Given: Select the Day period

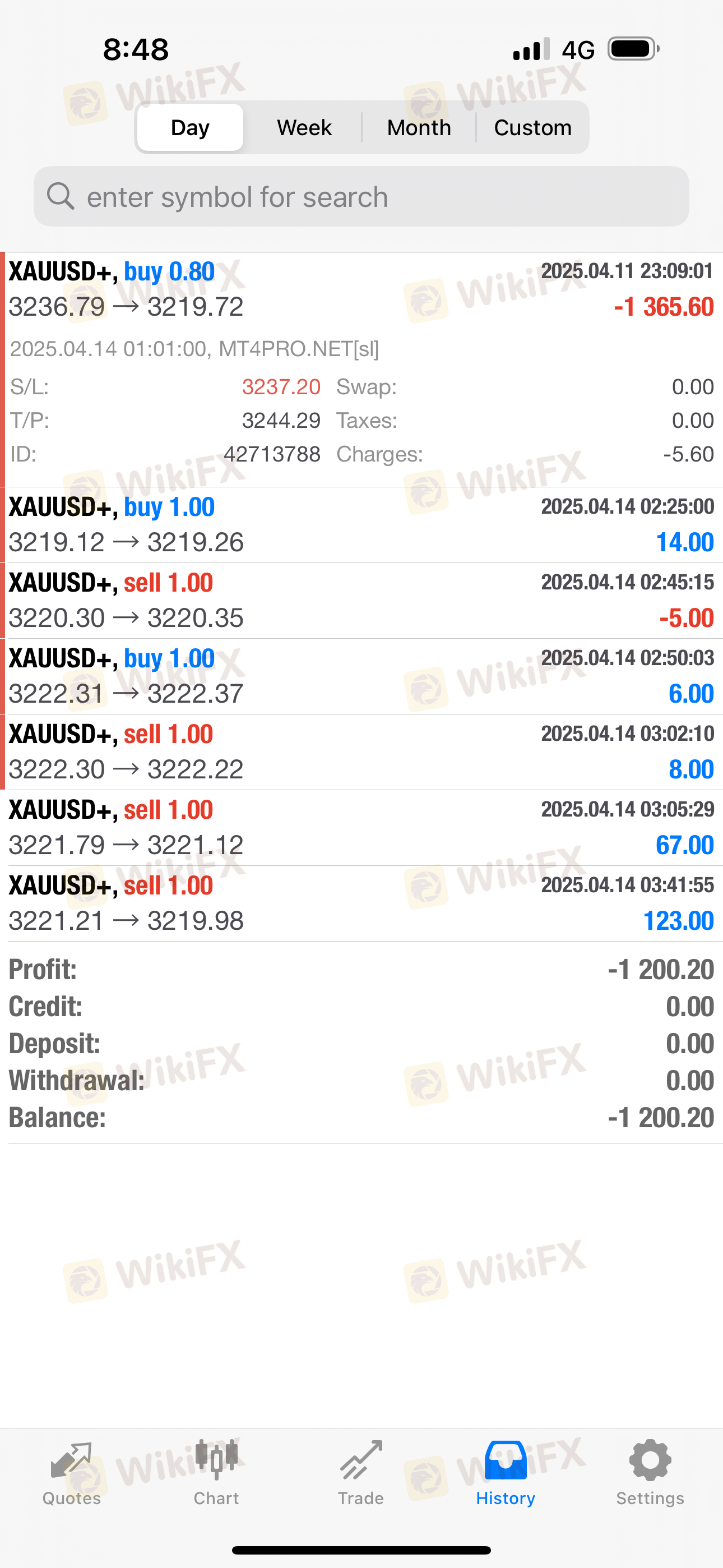Looking at the screenshot, I should pos(190,127).
